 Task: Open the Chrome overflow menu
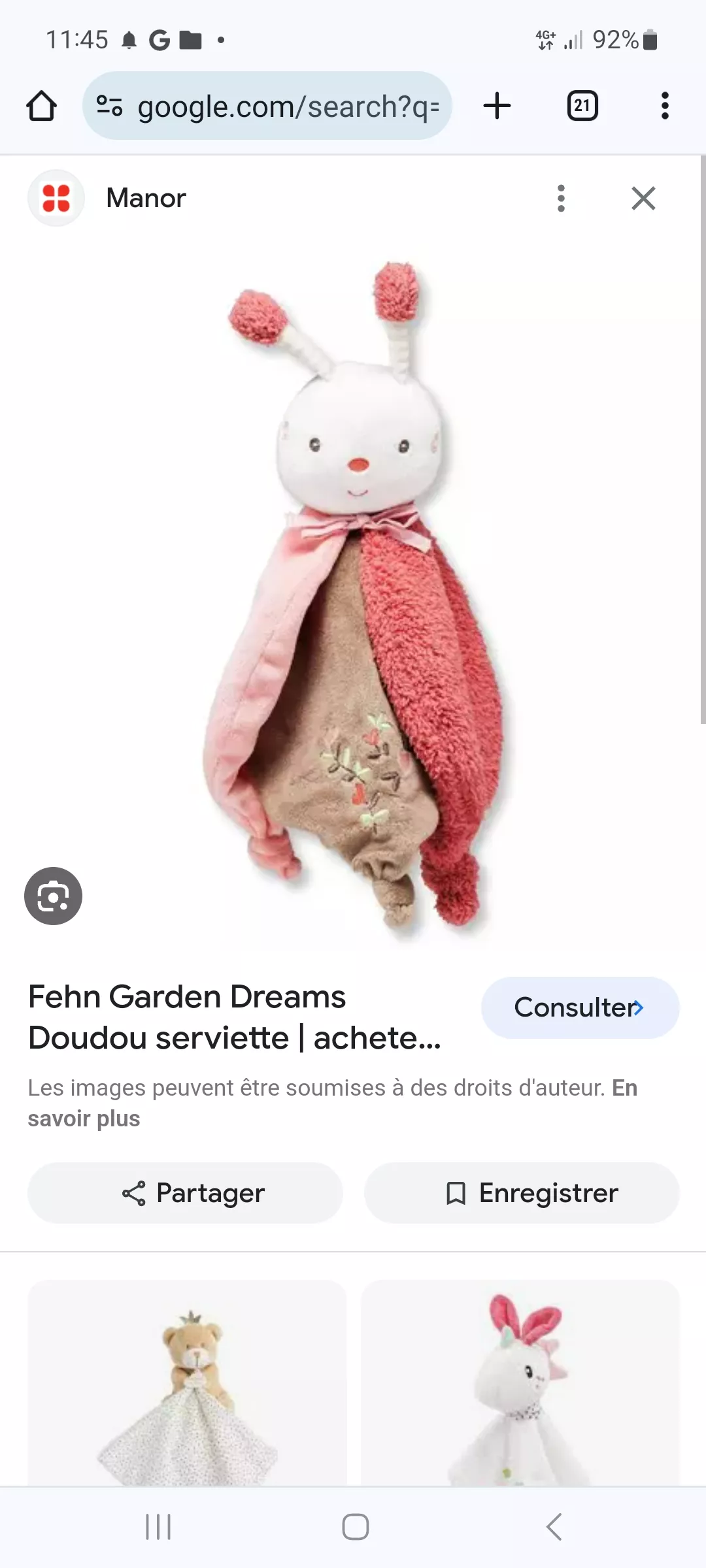coord(665,106)
